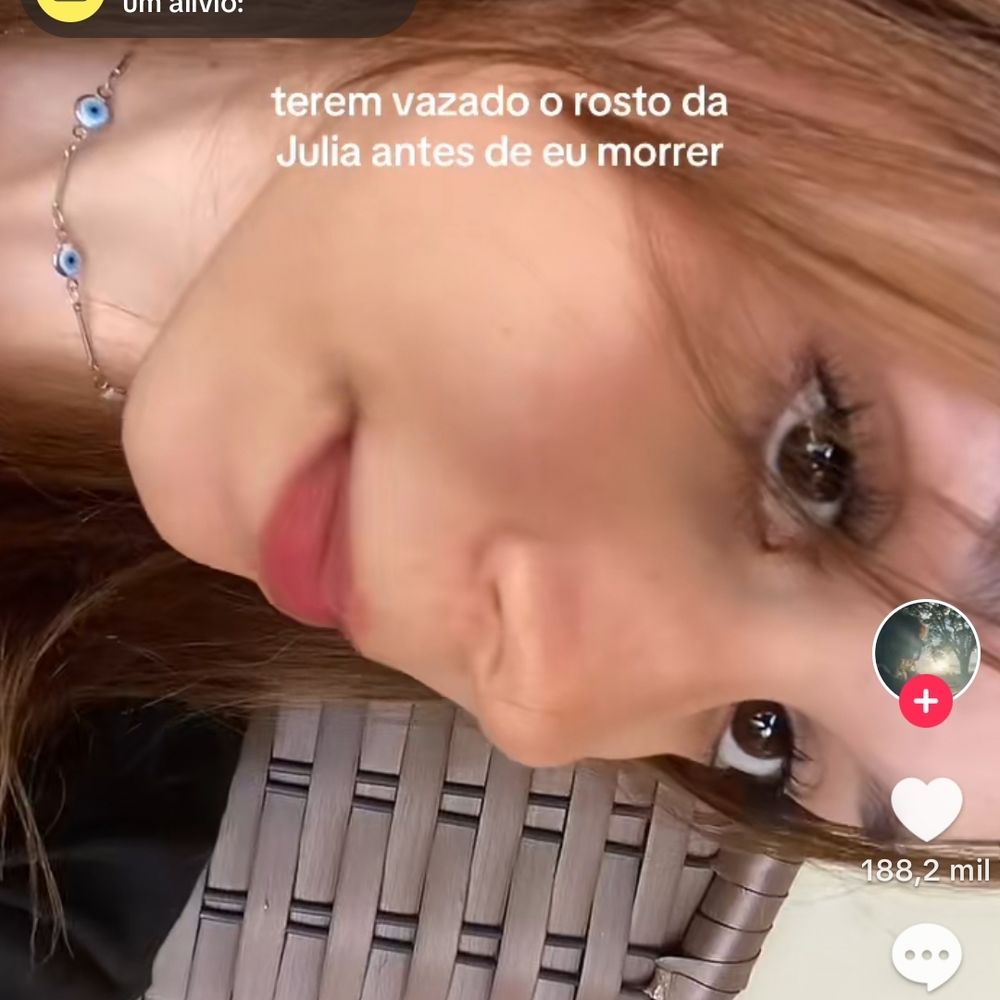Follow the creator with the plus button

tap(926, 702)
